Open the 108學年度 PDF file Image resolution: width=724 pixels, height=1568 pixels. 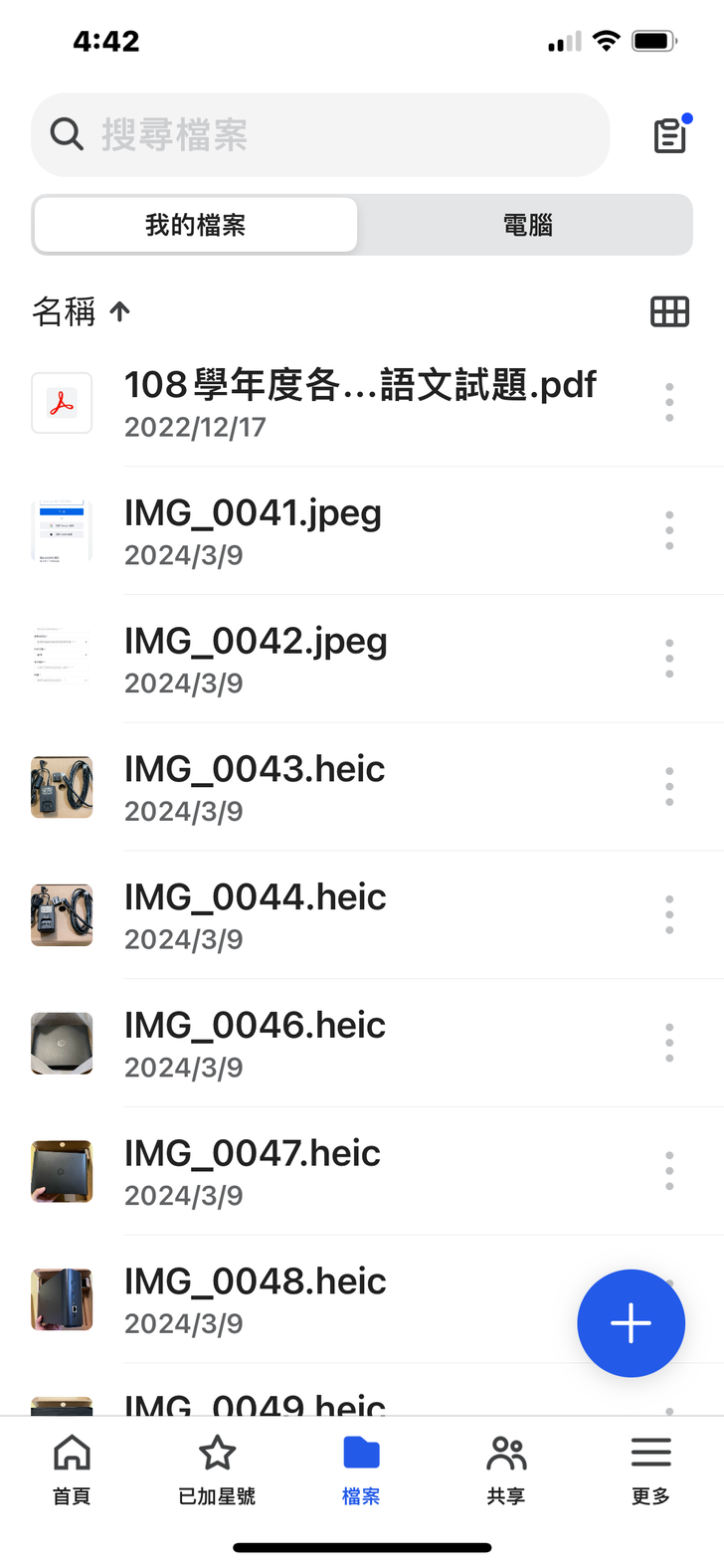(x=360, y=402)
